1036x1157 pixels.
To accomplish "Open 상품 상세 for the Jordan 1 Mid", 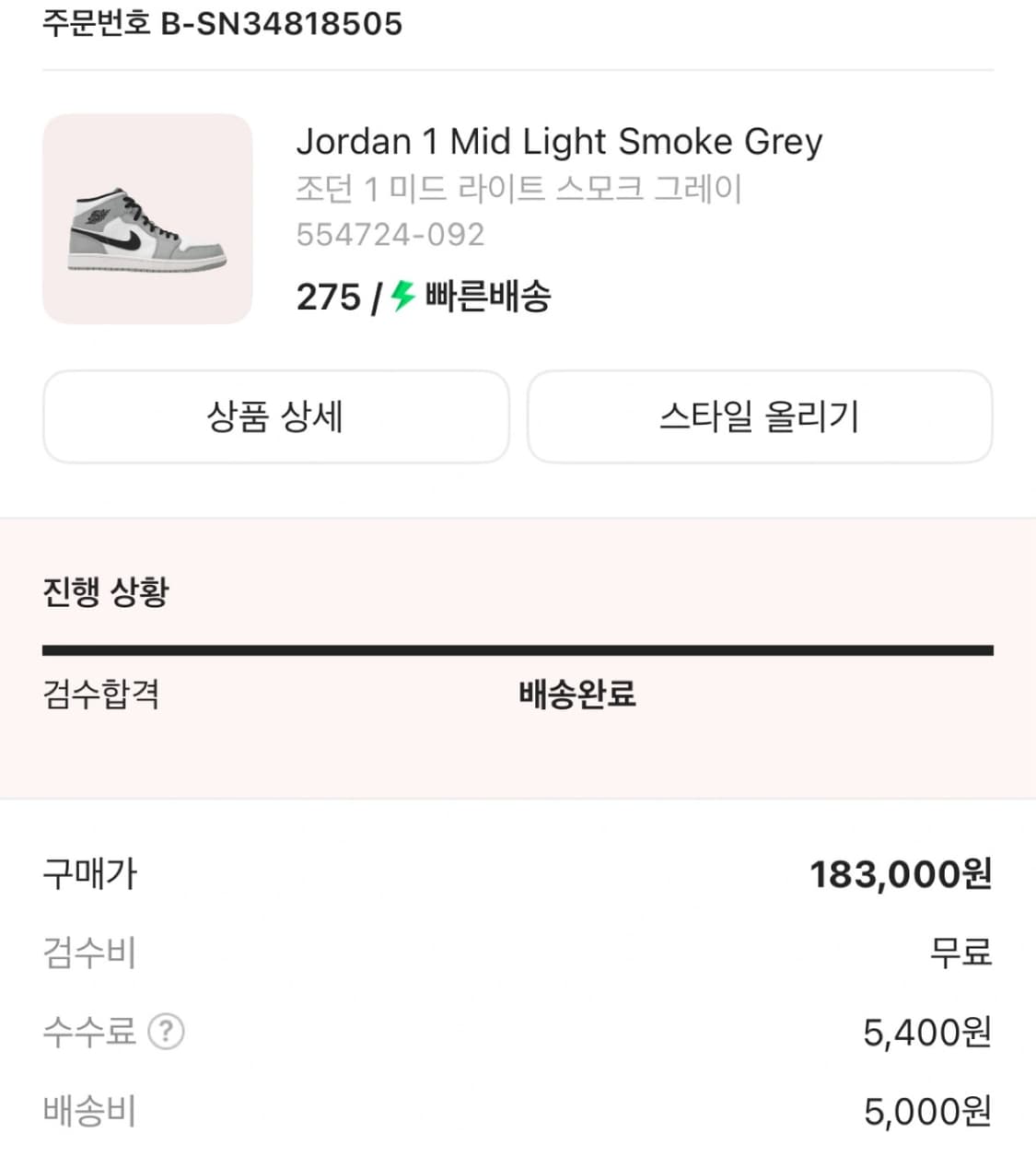I will coord(275,417).
